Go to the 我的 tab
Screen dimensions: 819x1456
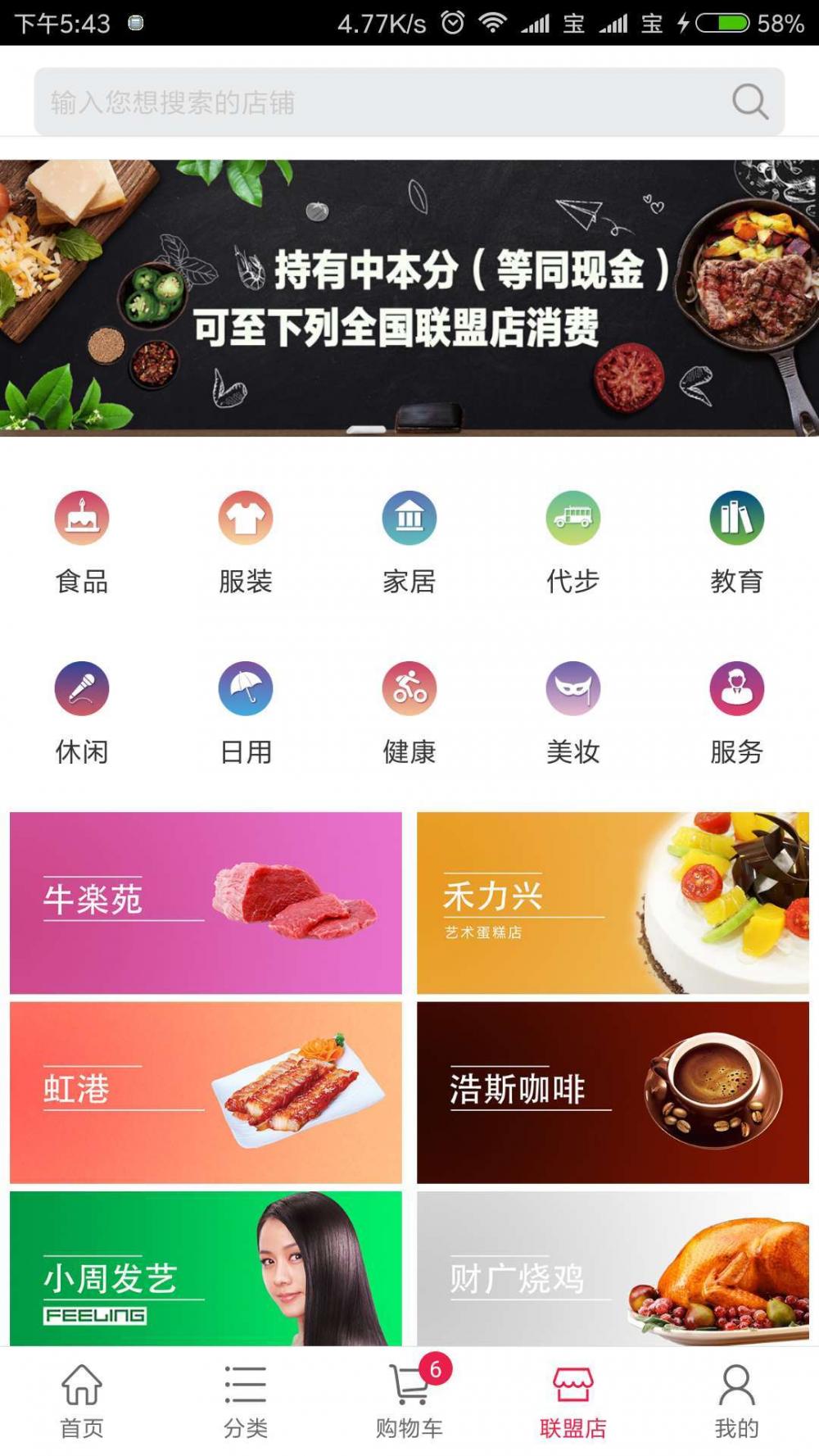click(737, 1401)
